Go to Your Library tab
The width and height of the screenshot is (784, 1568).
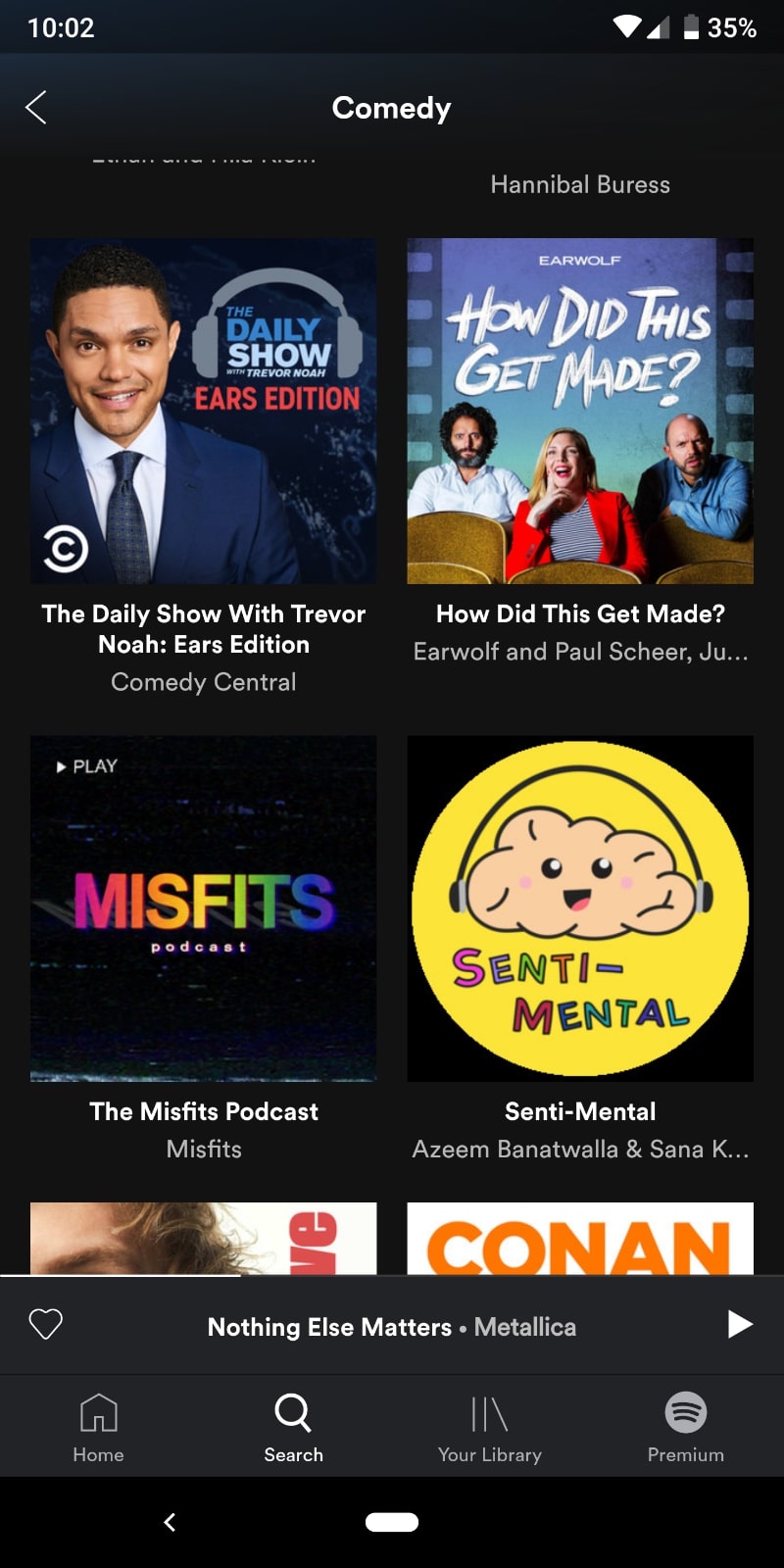tap(490, 1427)
